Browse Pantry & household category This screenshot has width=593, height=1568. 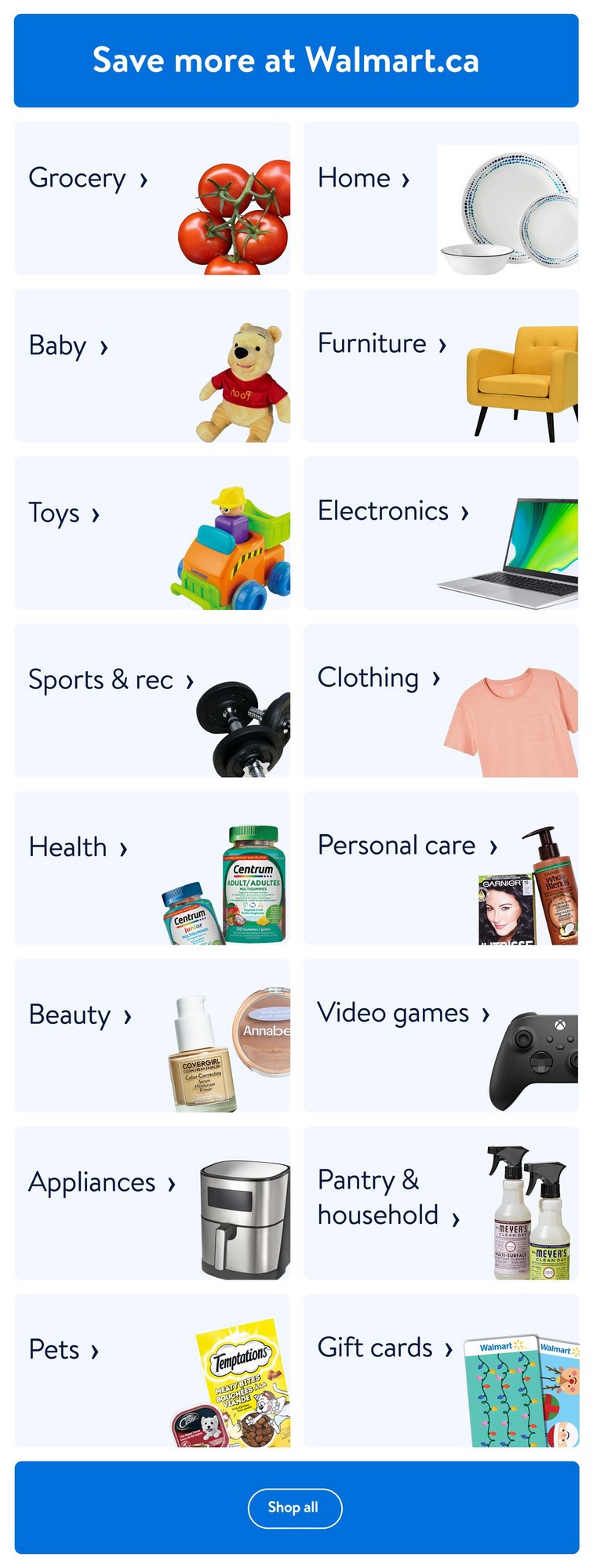pos(441,1203)
